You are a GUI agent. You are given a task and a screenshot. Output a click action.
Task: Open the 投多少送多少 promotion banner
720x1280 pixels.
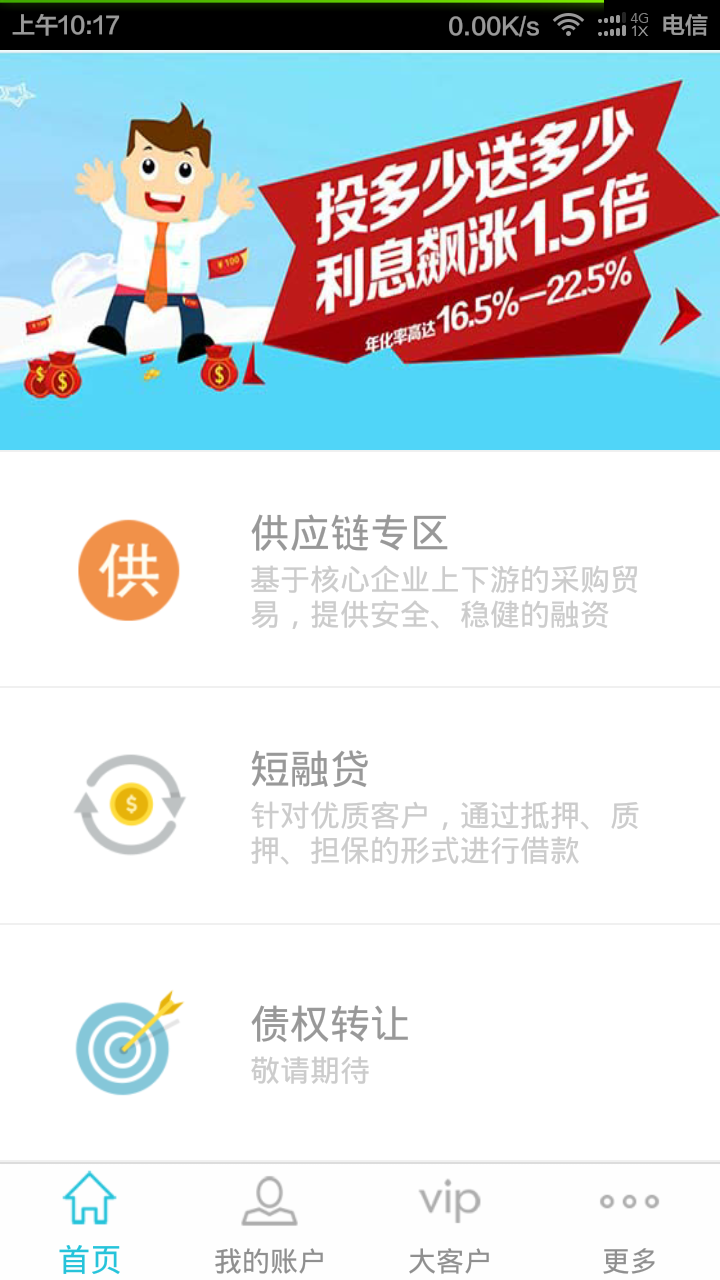tap(360, 250)
